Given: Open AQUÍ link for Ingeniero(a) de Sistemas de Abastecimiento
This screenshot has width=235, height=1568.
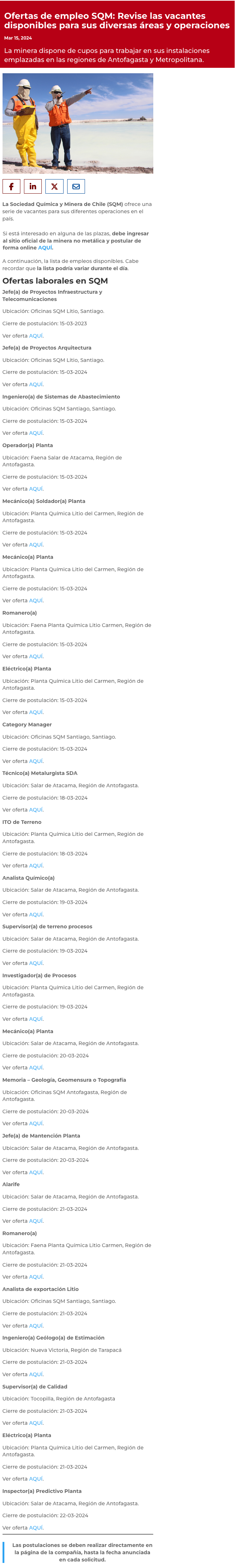Looking at the screenshot, I should click(36, 433).
